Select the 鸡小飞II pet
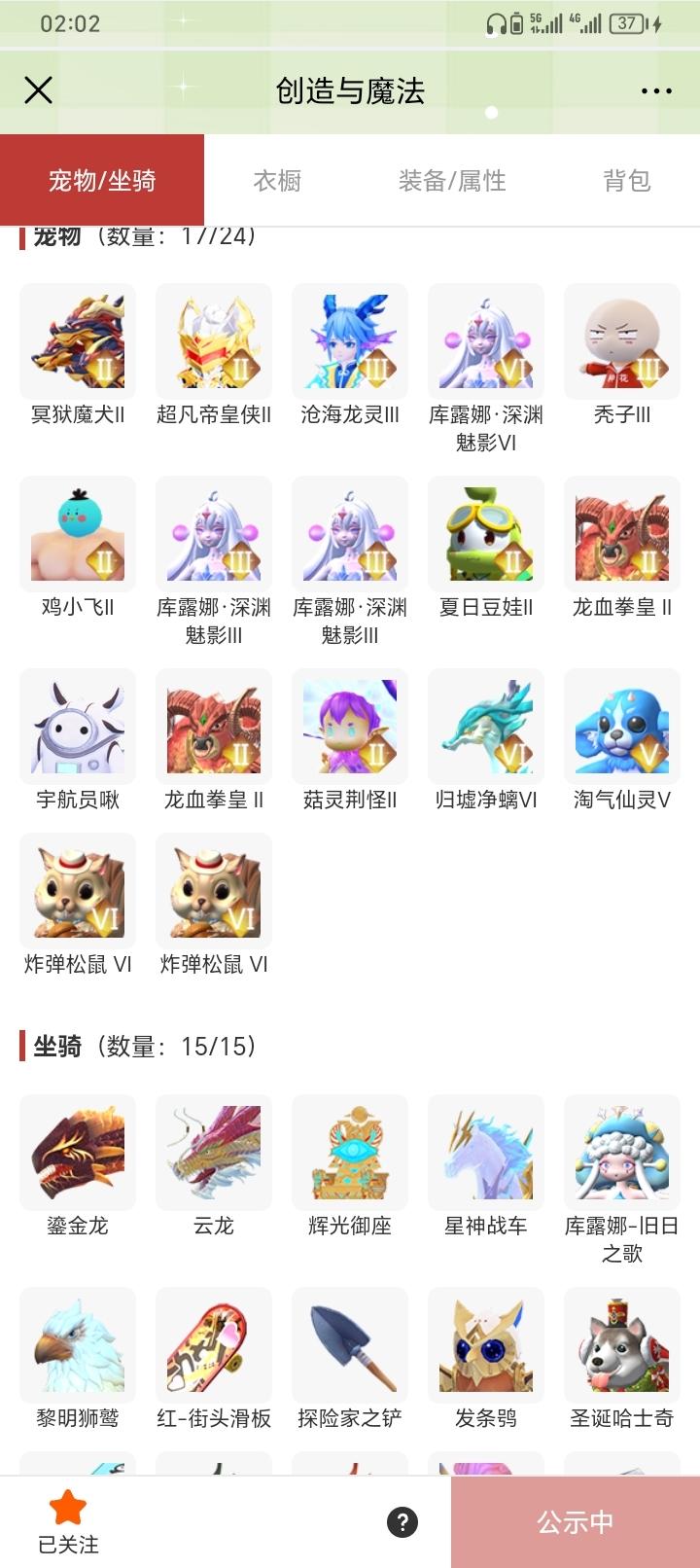This screenshot has width=700, height=1568. [78, 535]
